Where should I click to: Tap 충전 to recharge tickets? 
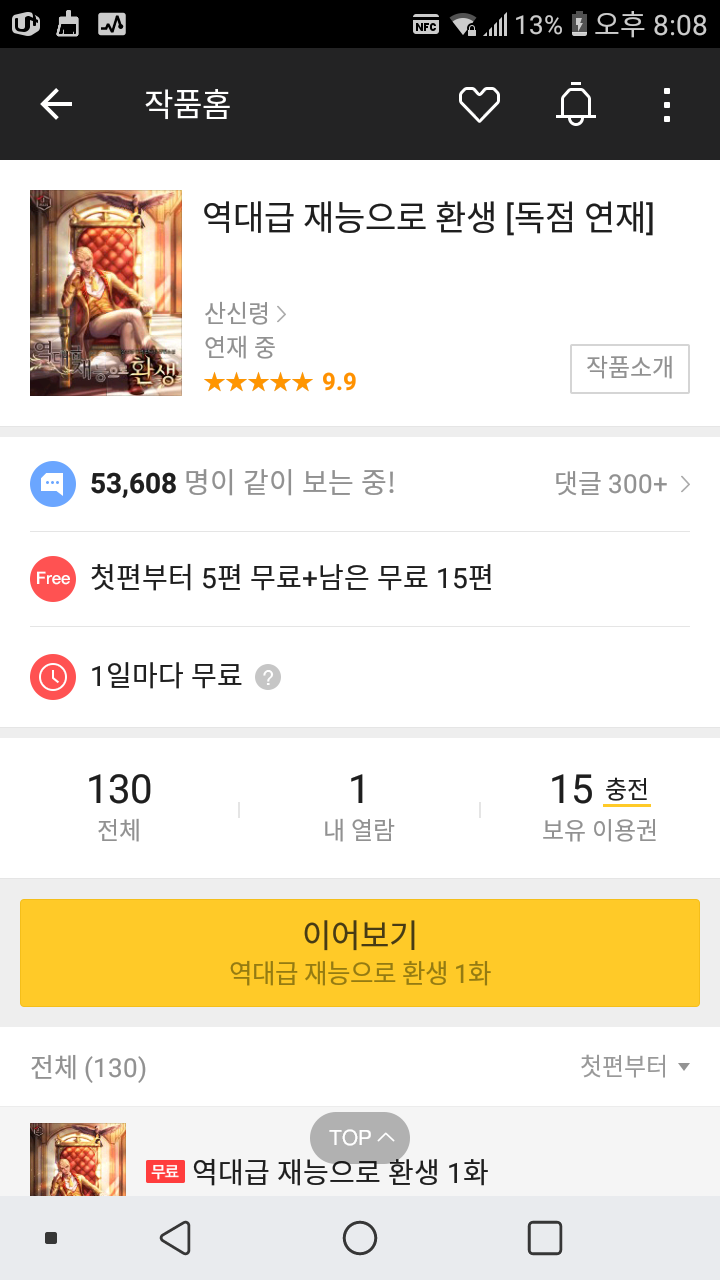628,789
